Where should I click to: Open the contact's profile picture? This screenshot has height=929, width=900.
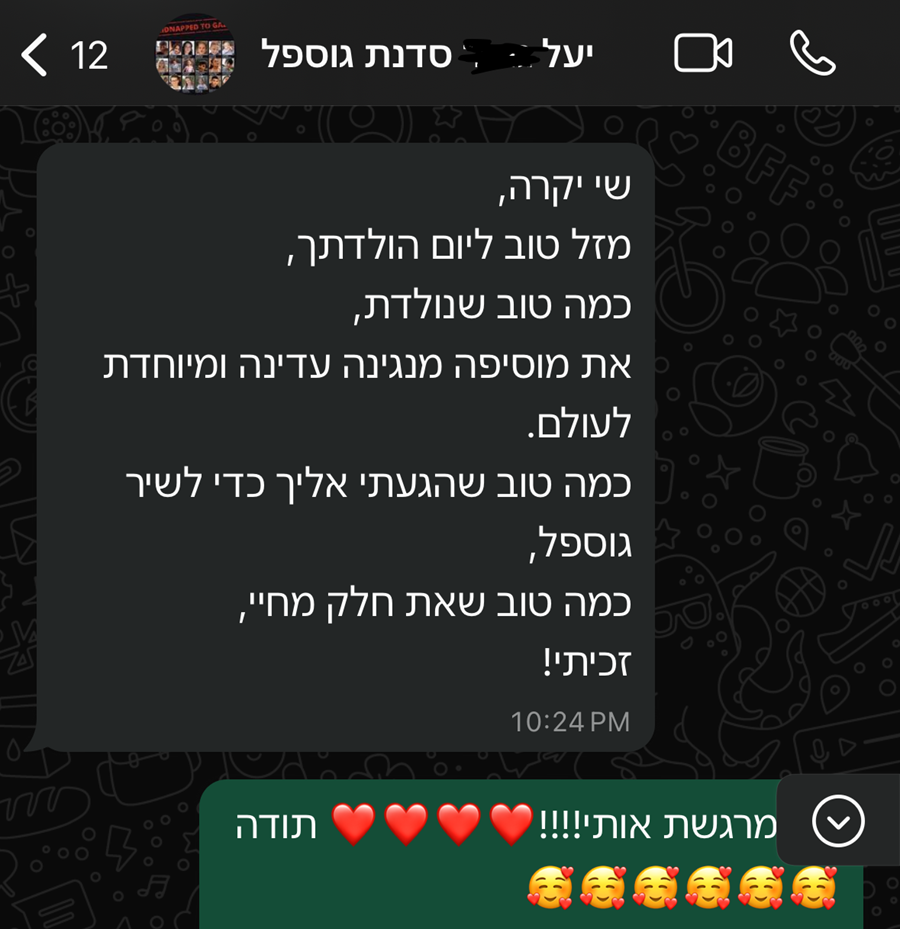tap(195, 54)
